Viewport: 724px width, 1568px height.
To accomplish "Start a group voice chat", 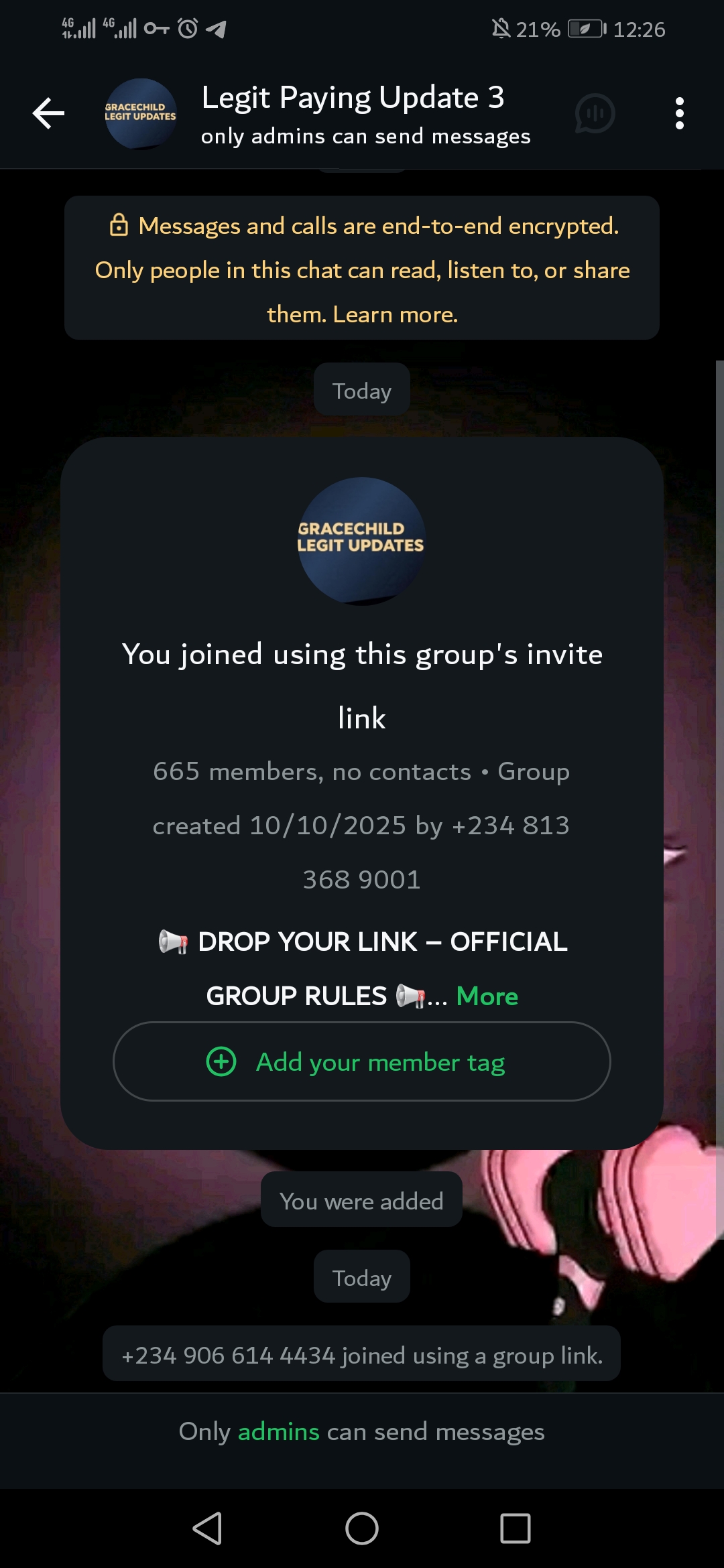I will (595, 113).
